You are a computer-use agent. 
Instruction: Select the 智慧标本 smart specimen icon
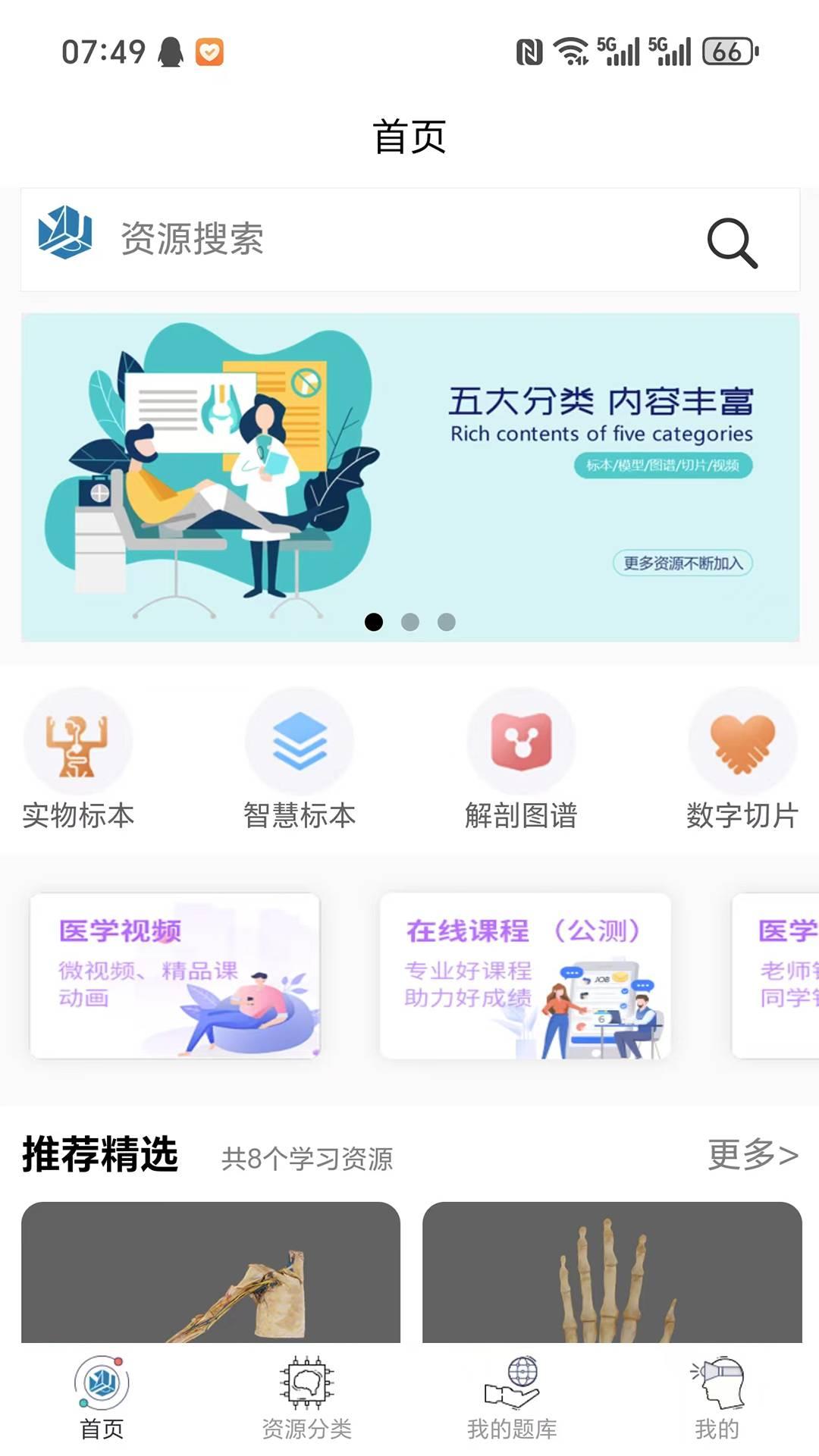[299, 743]
